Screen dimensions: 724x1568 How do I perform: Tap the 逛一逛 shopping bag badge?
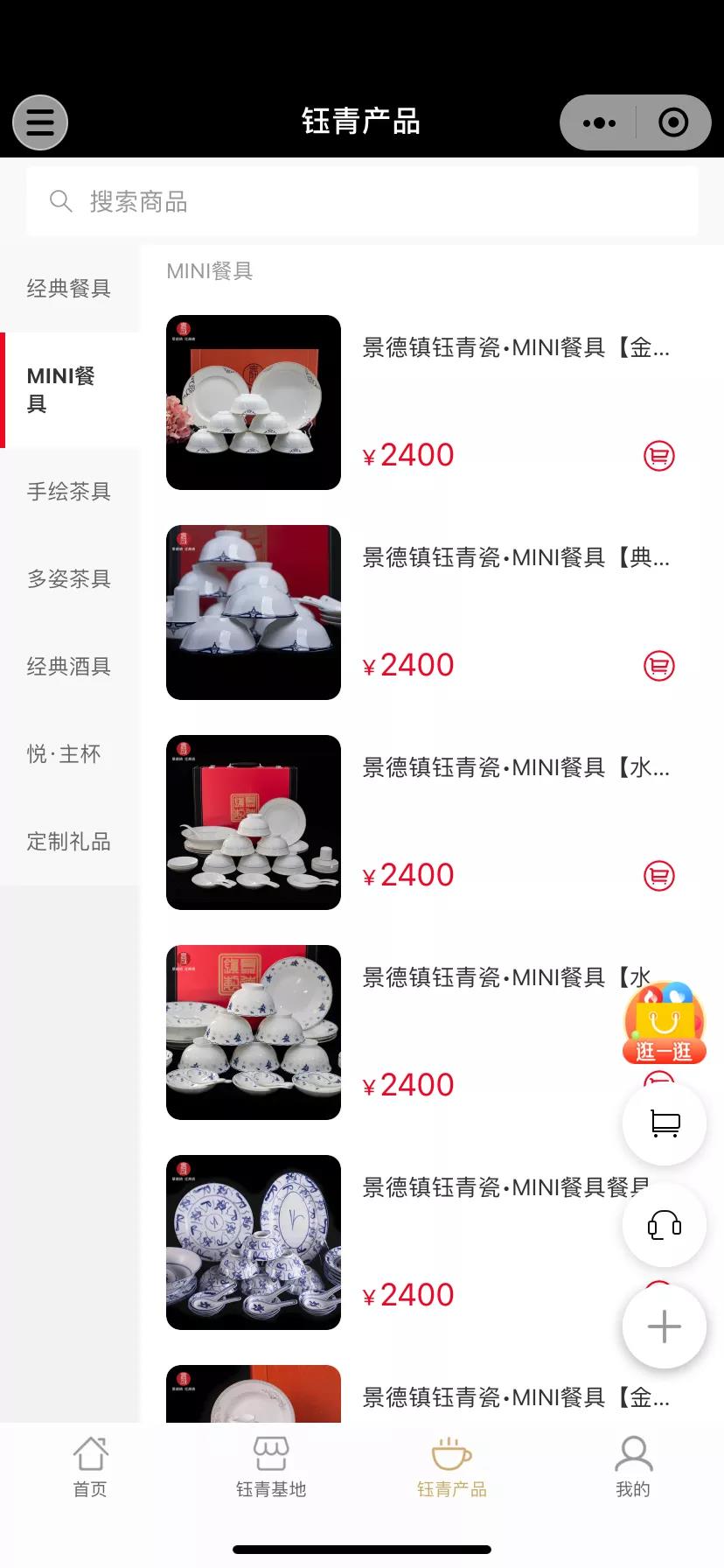tap(665, 1024)
